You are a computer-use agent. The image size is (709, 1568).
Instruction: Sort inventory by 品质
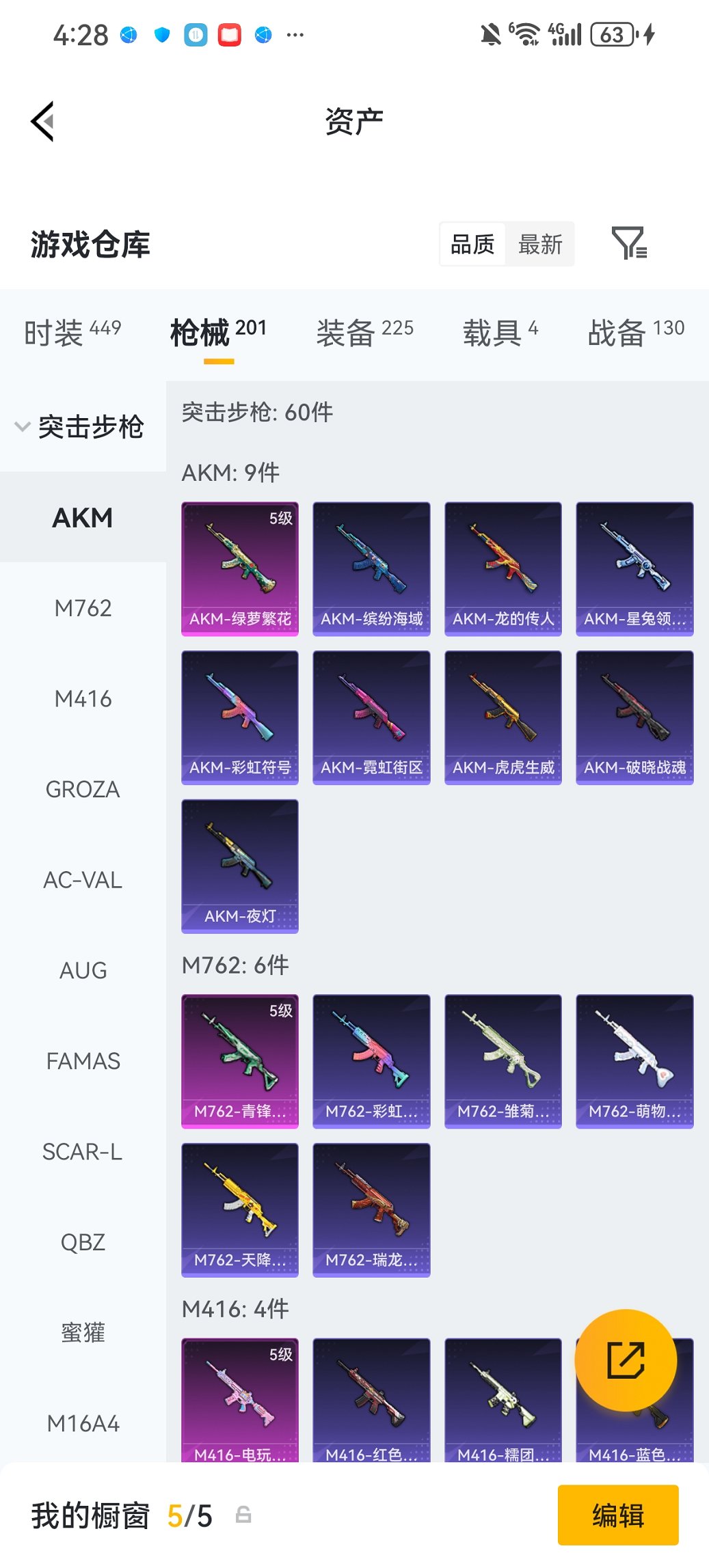(472, 244)
